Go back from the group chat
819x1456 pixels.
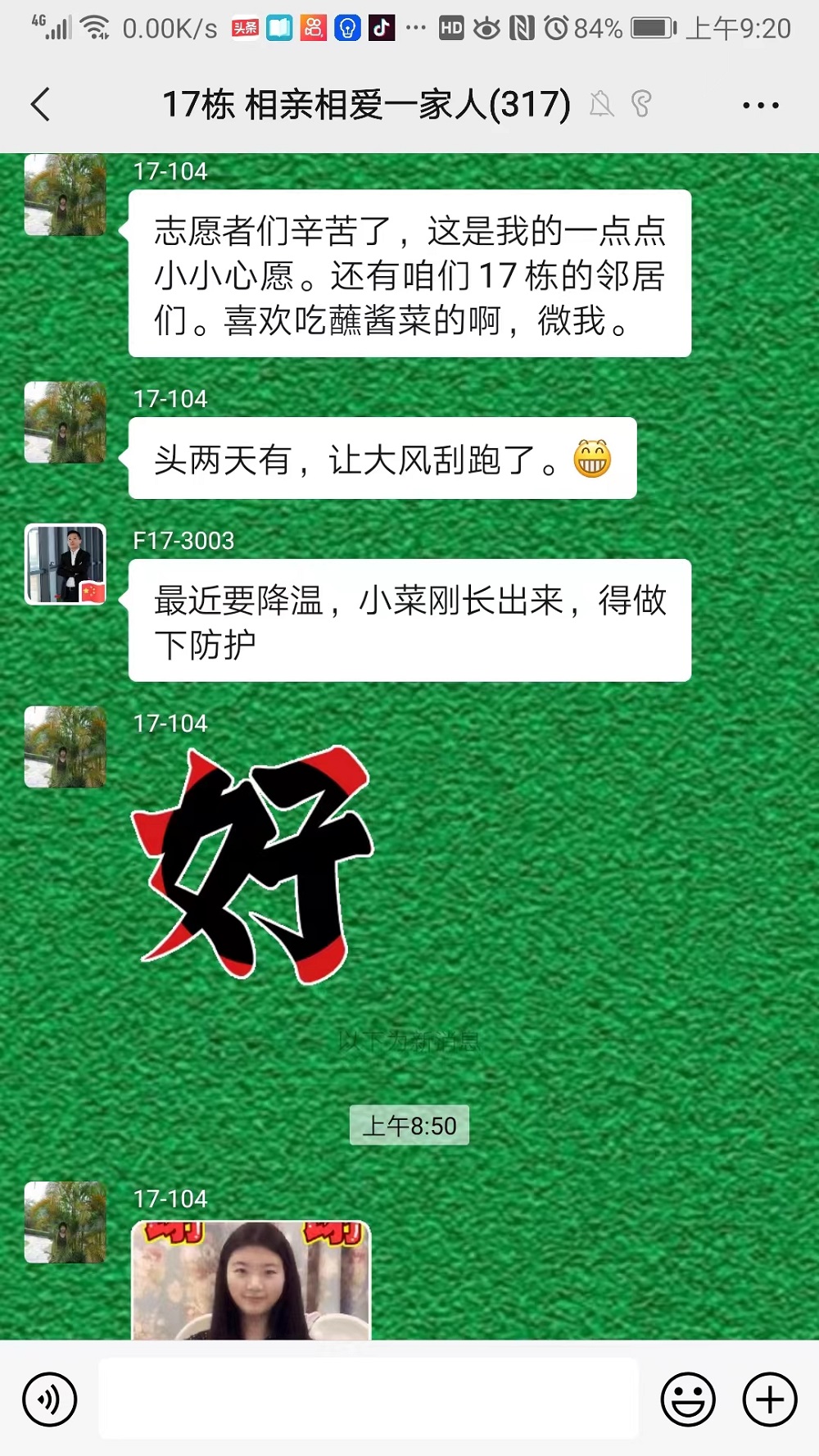point(41,105)
